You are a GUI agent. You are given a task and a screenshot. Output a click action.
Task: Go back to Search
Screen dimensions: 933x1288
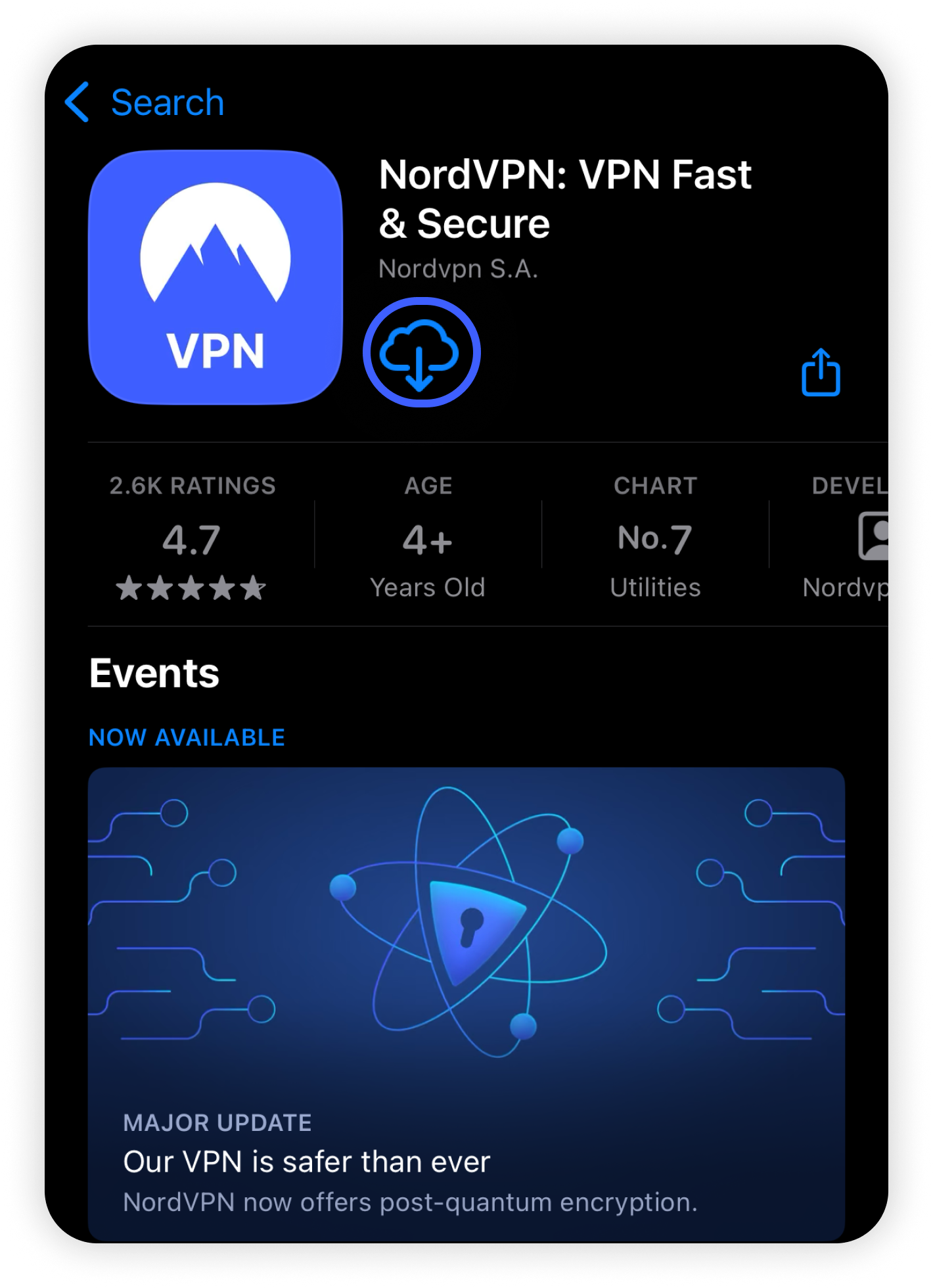point(145,103)
